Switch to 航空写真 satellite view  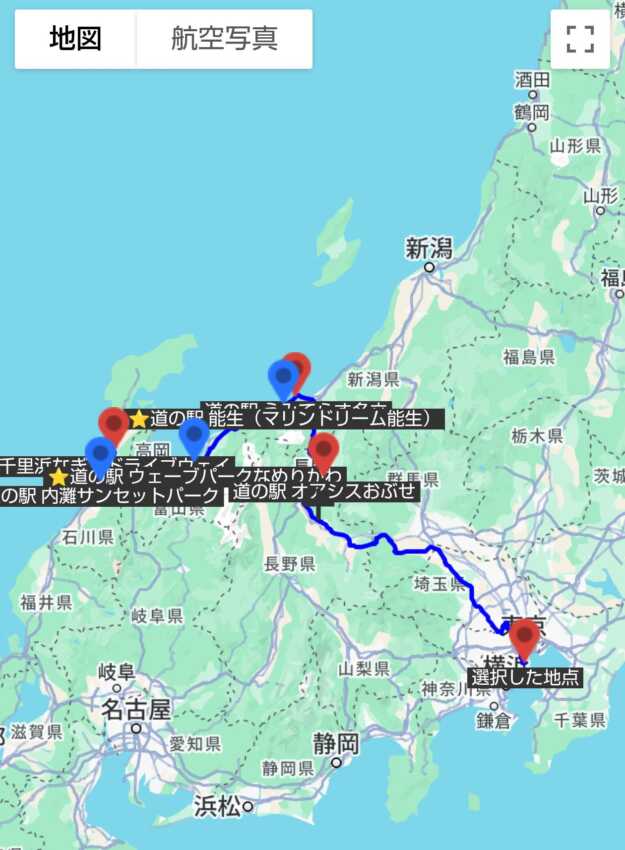(x=224, y=39)
